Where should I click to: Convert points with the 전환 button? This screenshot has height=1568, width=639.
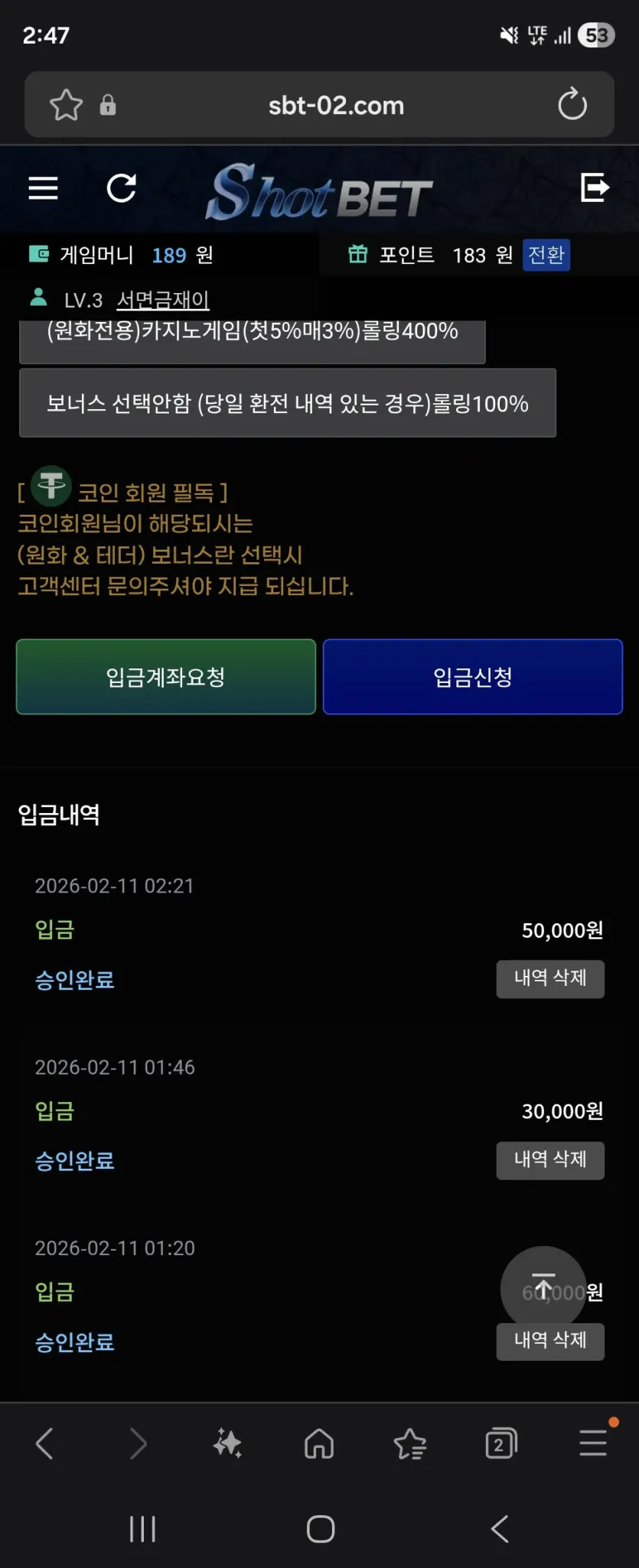546,255
